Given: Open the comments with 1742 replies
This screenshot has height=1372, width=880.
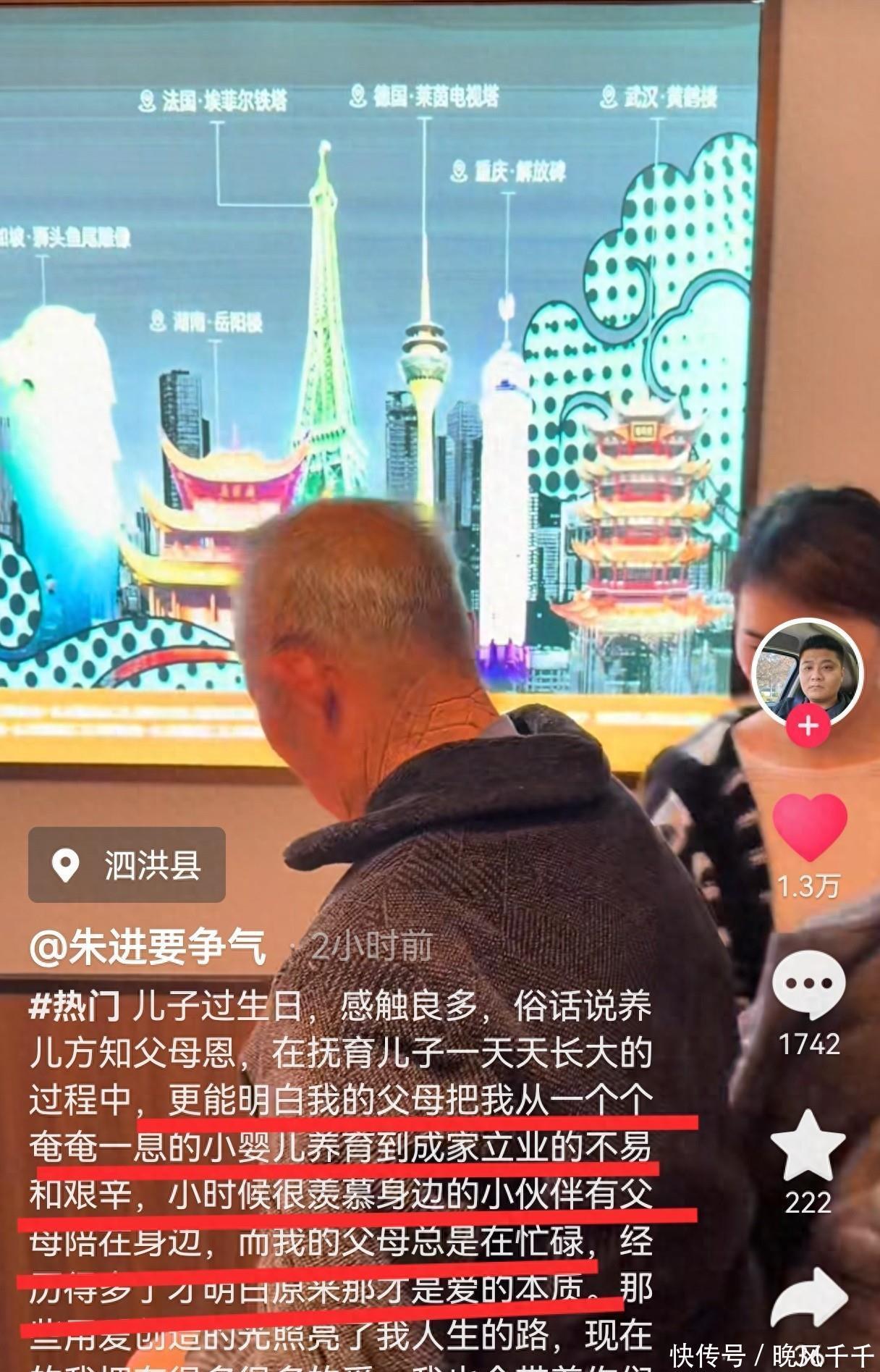Looking at the screenshot, I should [808, 985].
